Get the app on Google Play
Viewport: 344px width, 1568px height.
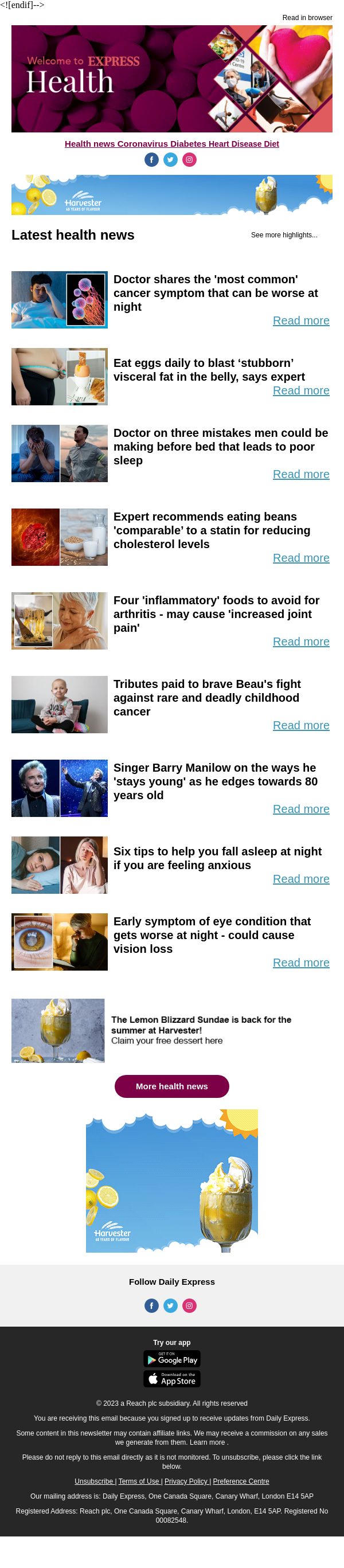click(x=171, y=1359)
